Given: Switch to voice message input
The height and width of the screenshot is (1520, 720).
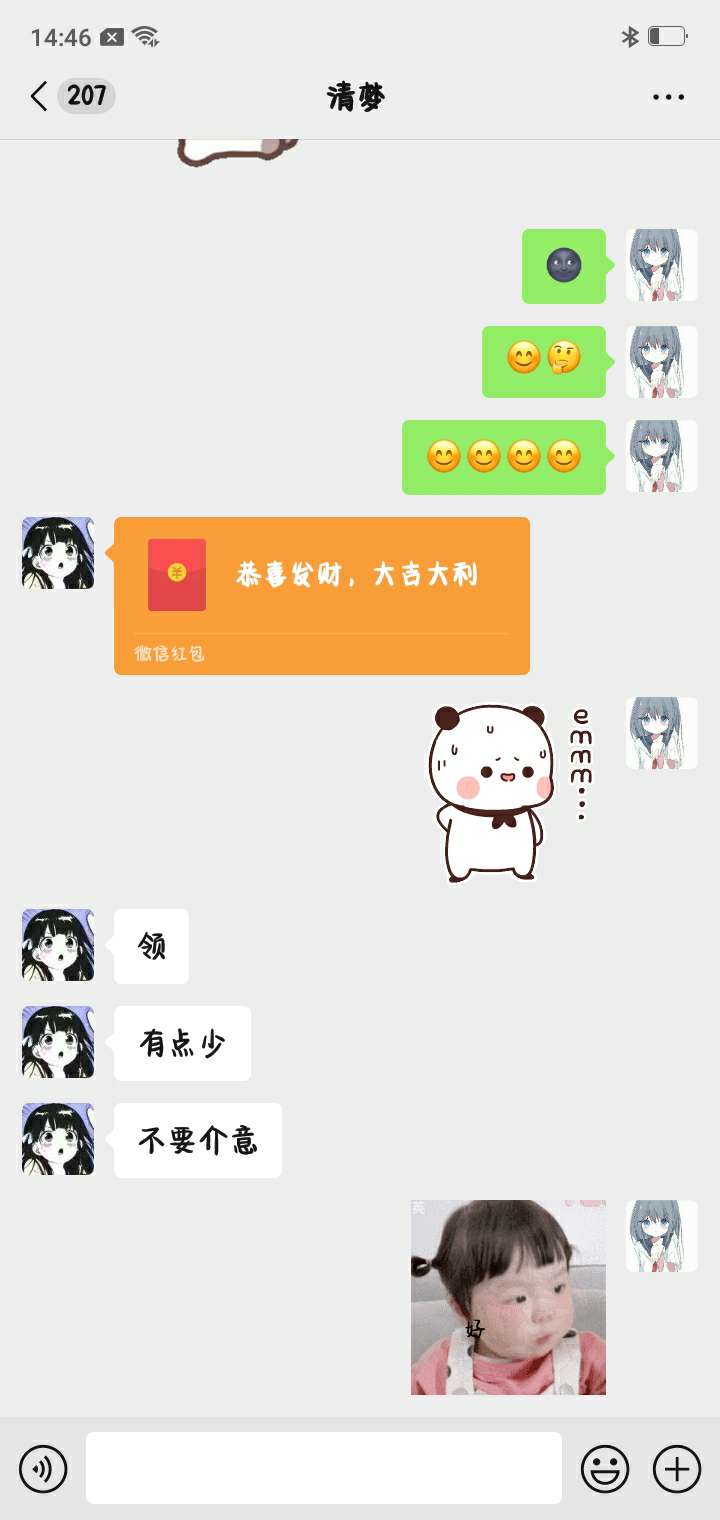Looking at the screenshot, I should (x=43, y=1468).
